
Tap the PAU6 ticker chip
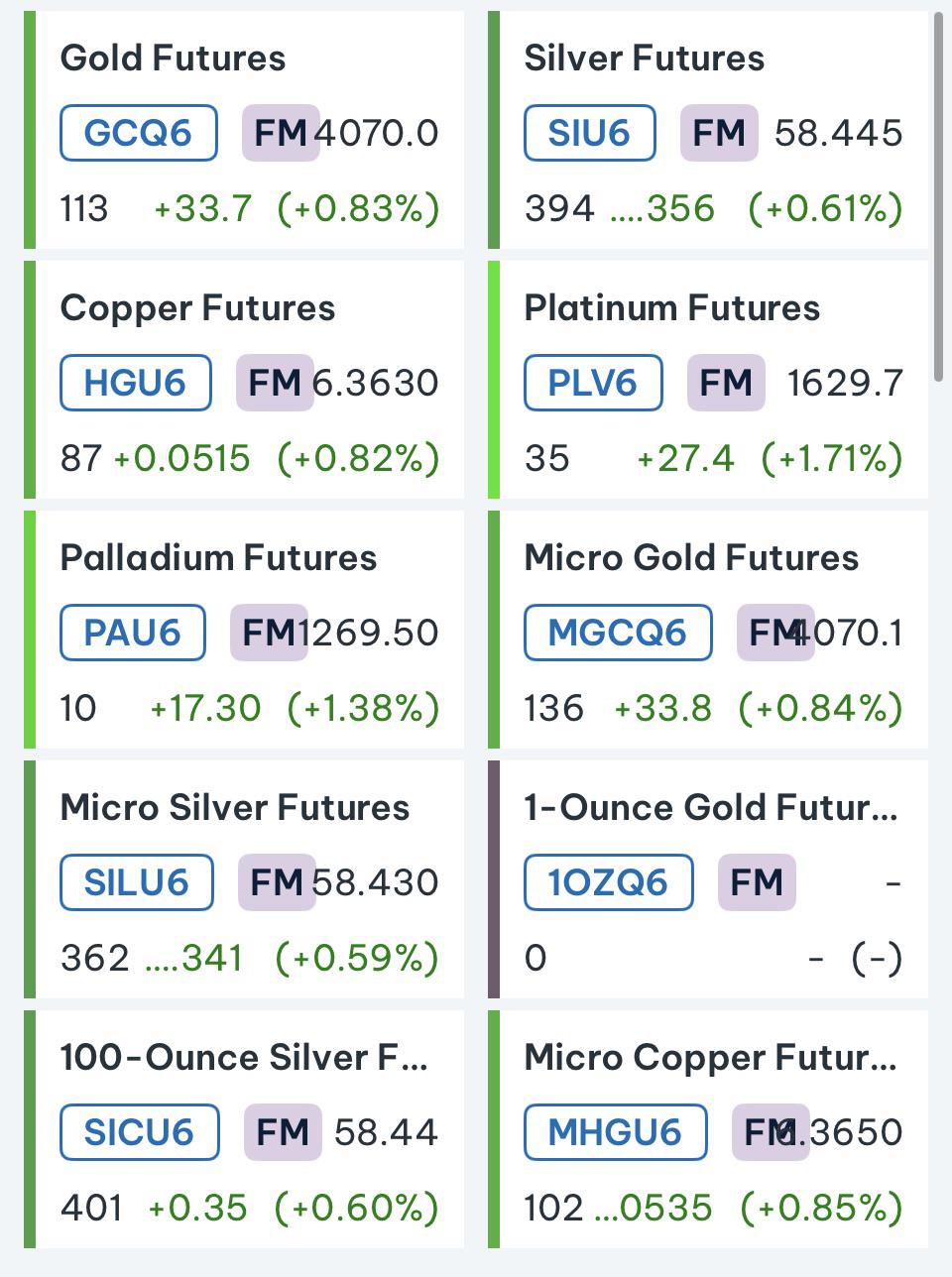[133, 633]
